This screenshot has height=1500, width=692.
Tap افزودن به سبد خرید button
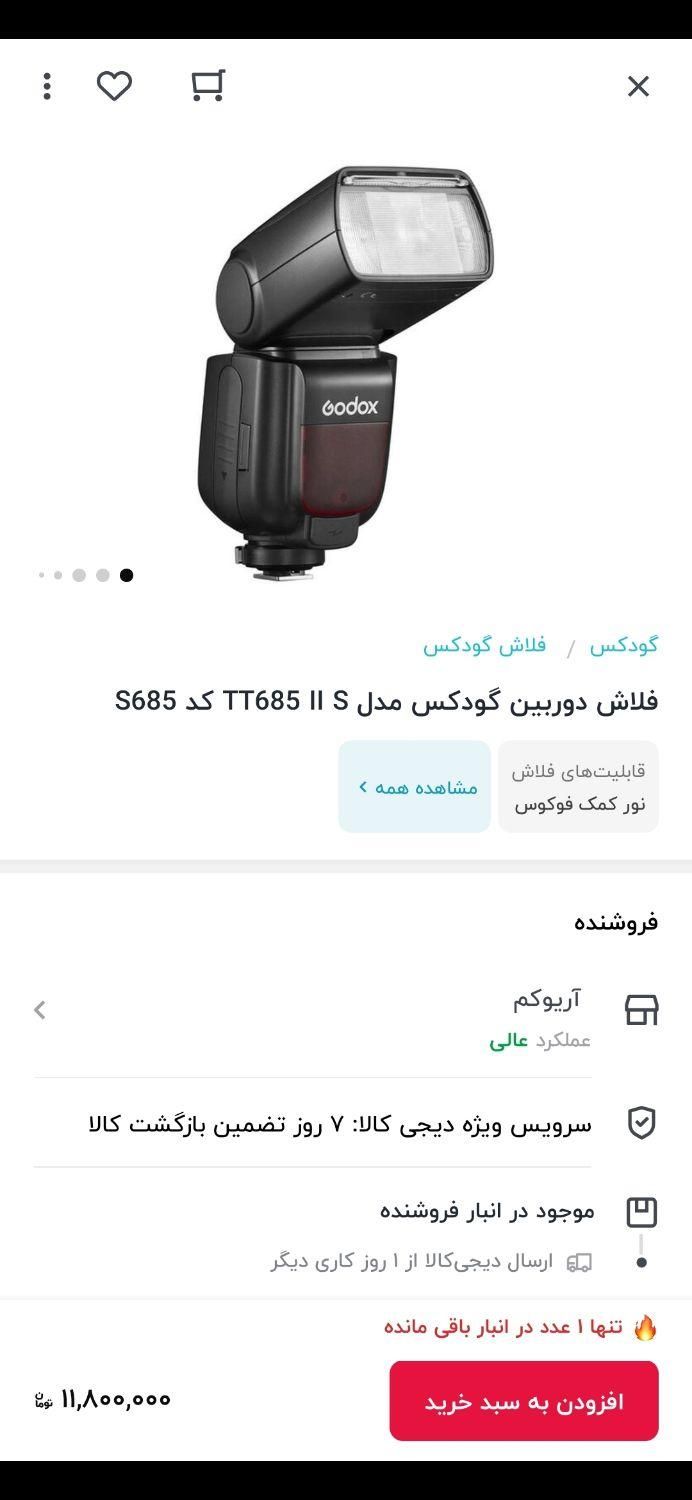523,1401
